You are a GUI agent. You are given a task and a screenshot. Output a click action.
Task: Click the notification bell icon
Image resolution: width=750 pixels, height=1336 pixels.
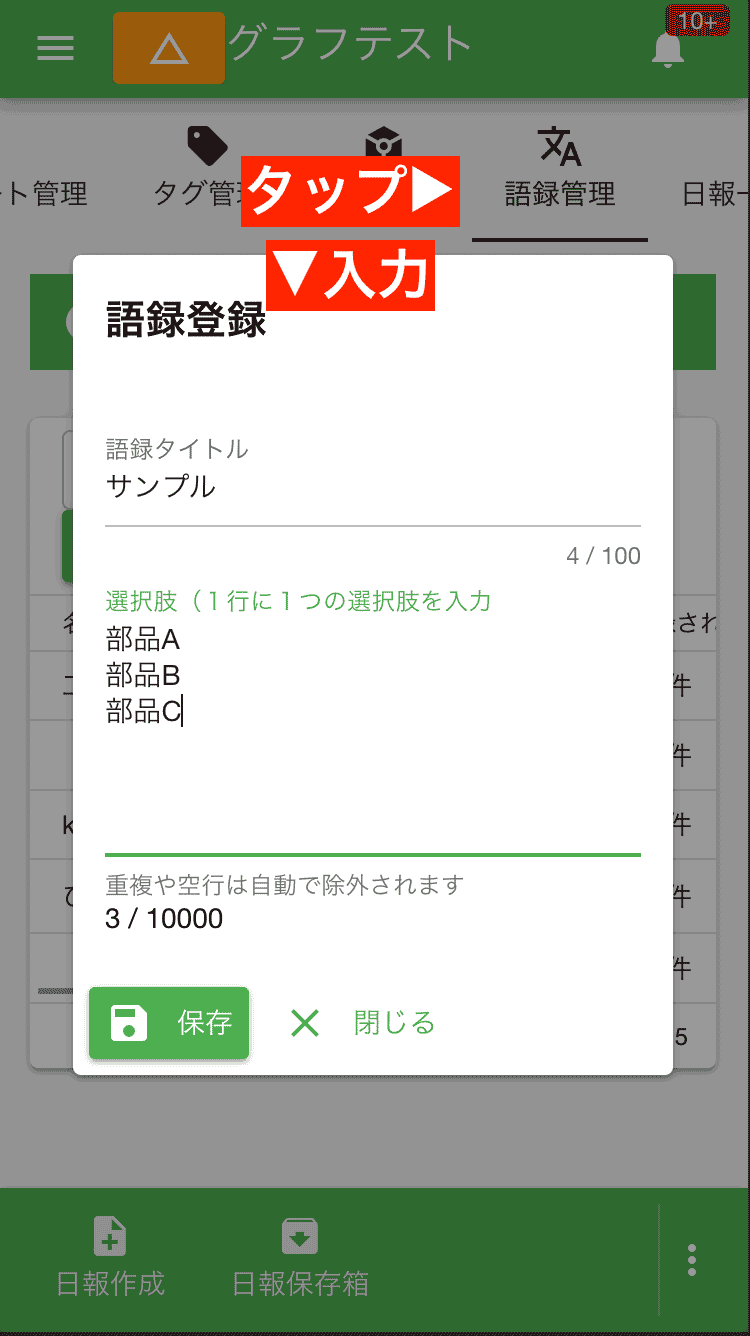click(x=667, y=48)
